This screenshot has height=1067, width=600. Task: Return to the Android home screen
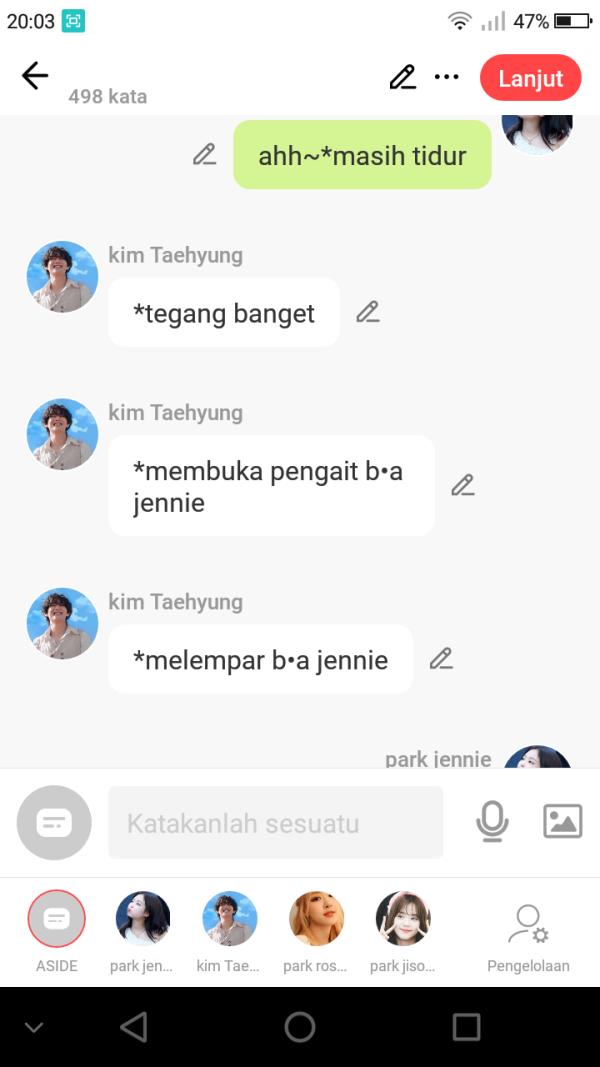click(300, 1027)
